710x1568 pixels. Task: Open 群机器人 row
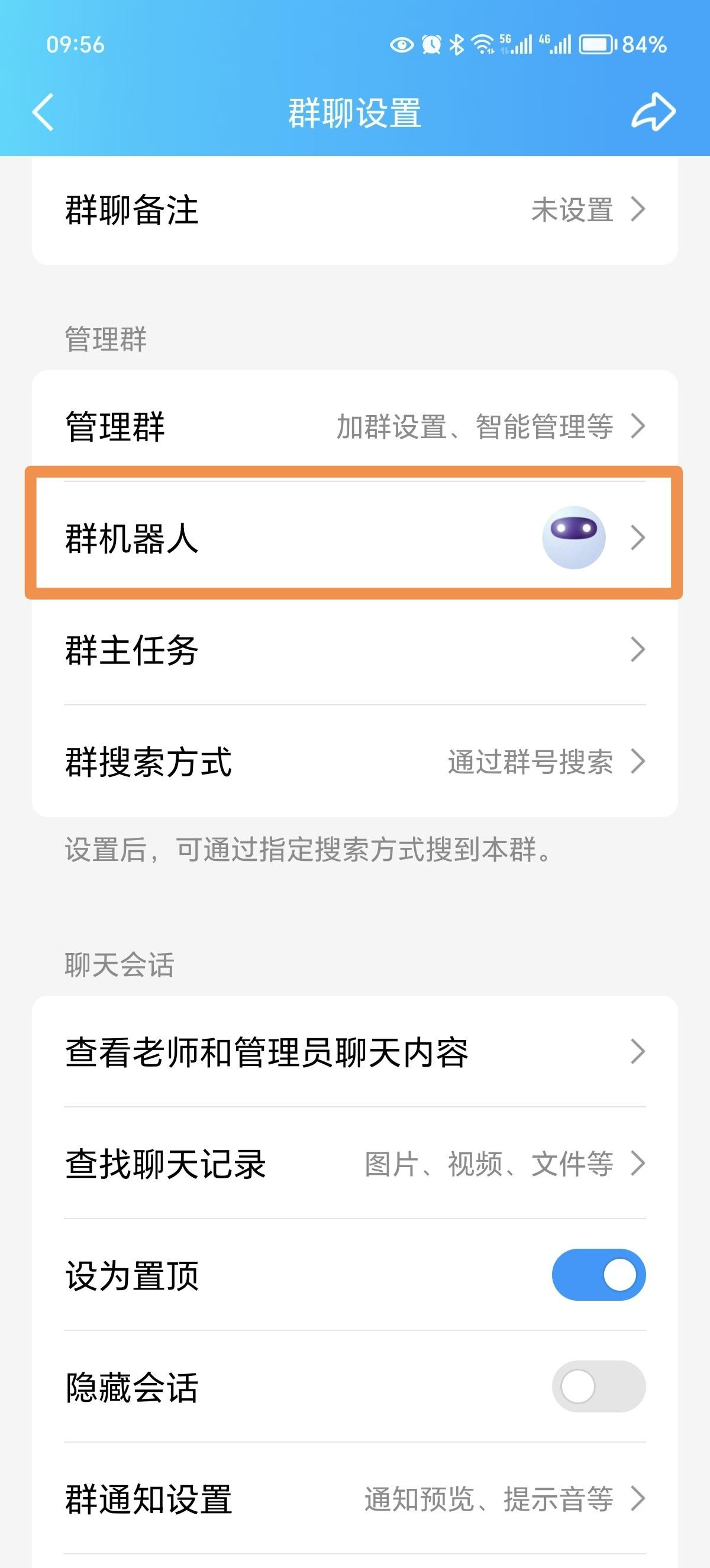tap(354, 538)
